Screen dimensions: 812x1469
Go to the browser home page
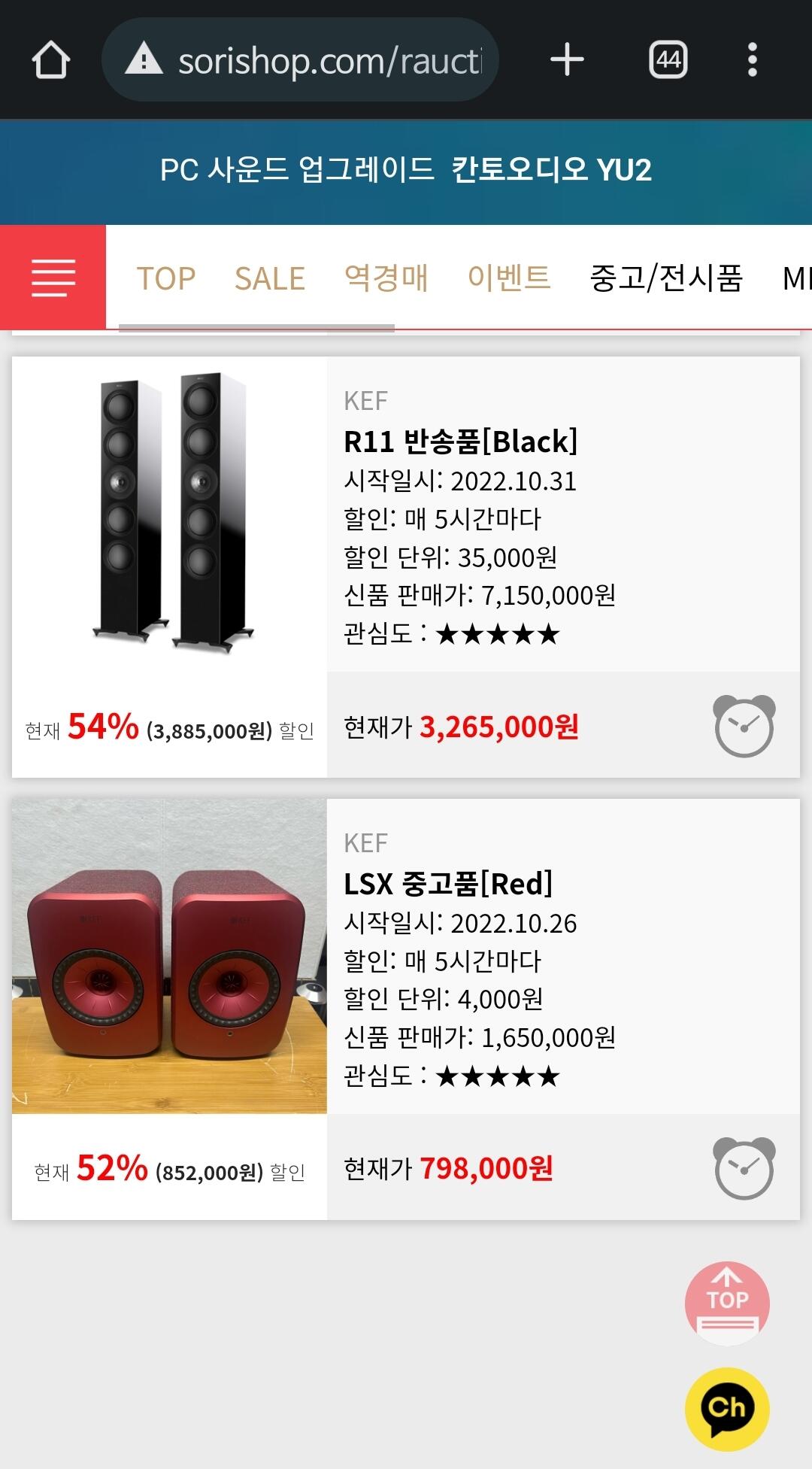coord(51,60)
